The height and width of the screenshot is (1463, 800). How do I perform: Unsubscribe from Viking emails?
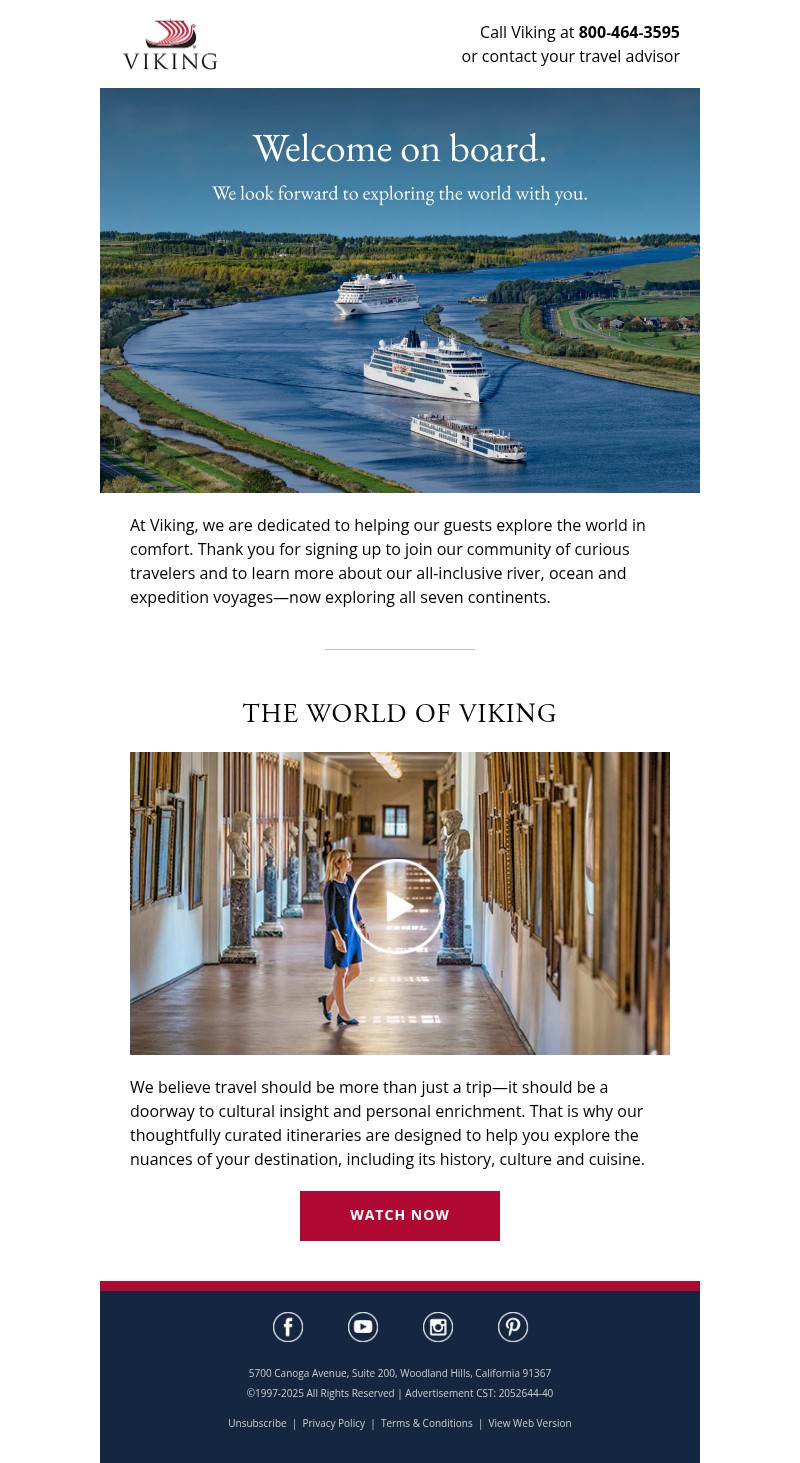click(x=257, y=1423)
